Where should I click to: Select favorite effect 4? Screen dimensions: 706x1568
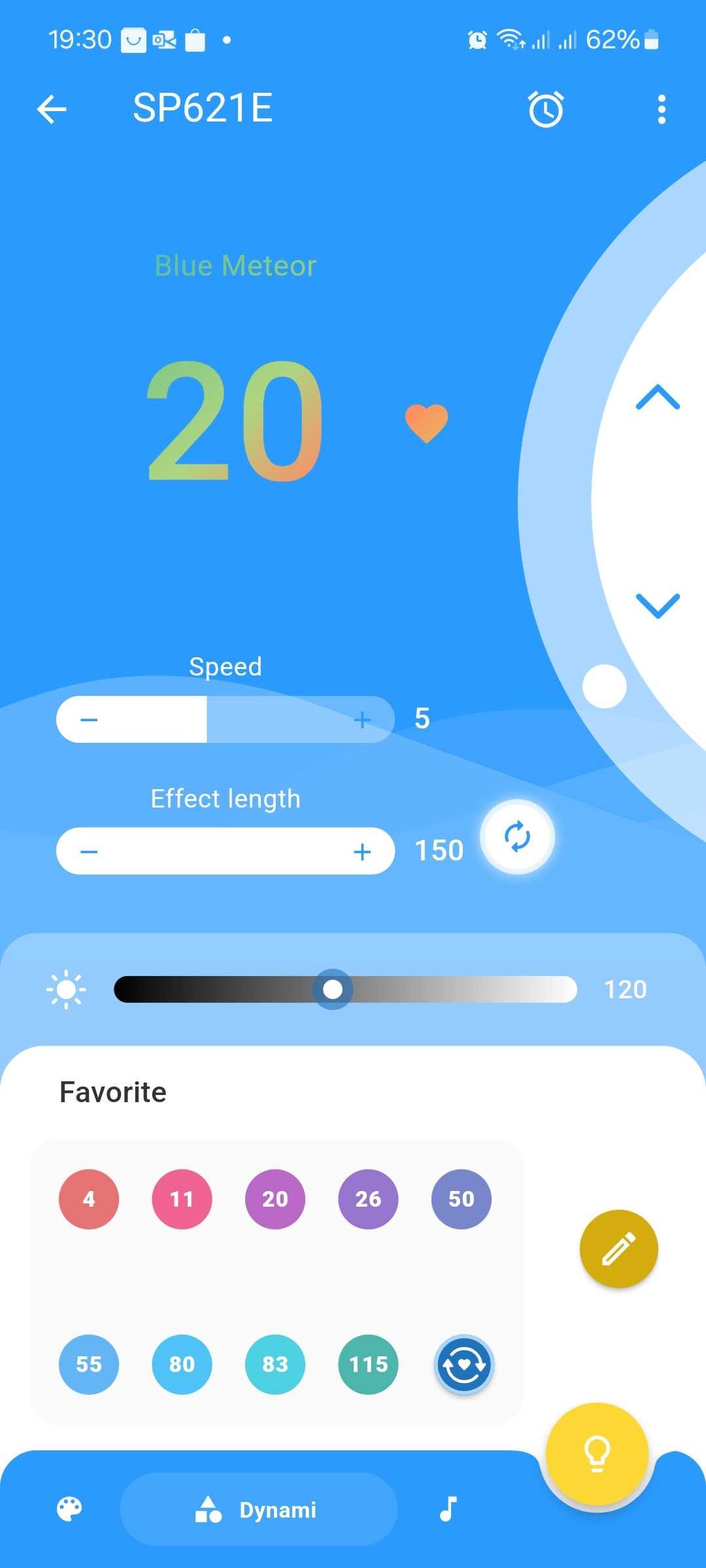coord(89,1199)
